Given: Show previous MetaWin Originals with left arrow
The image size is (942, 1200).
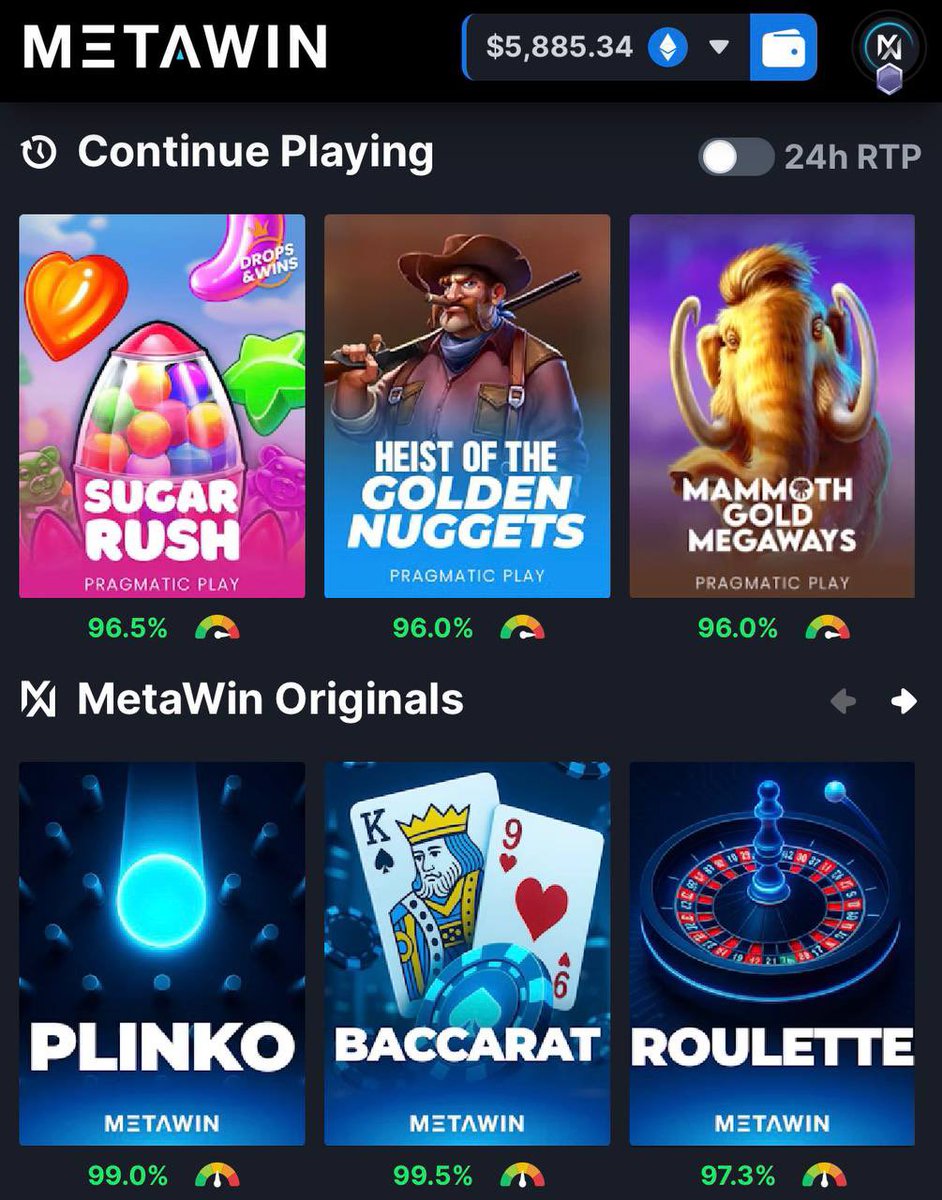Looking at the screenshot, I should [x=843, y=702].
